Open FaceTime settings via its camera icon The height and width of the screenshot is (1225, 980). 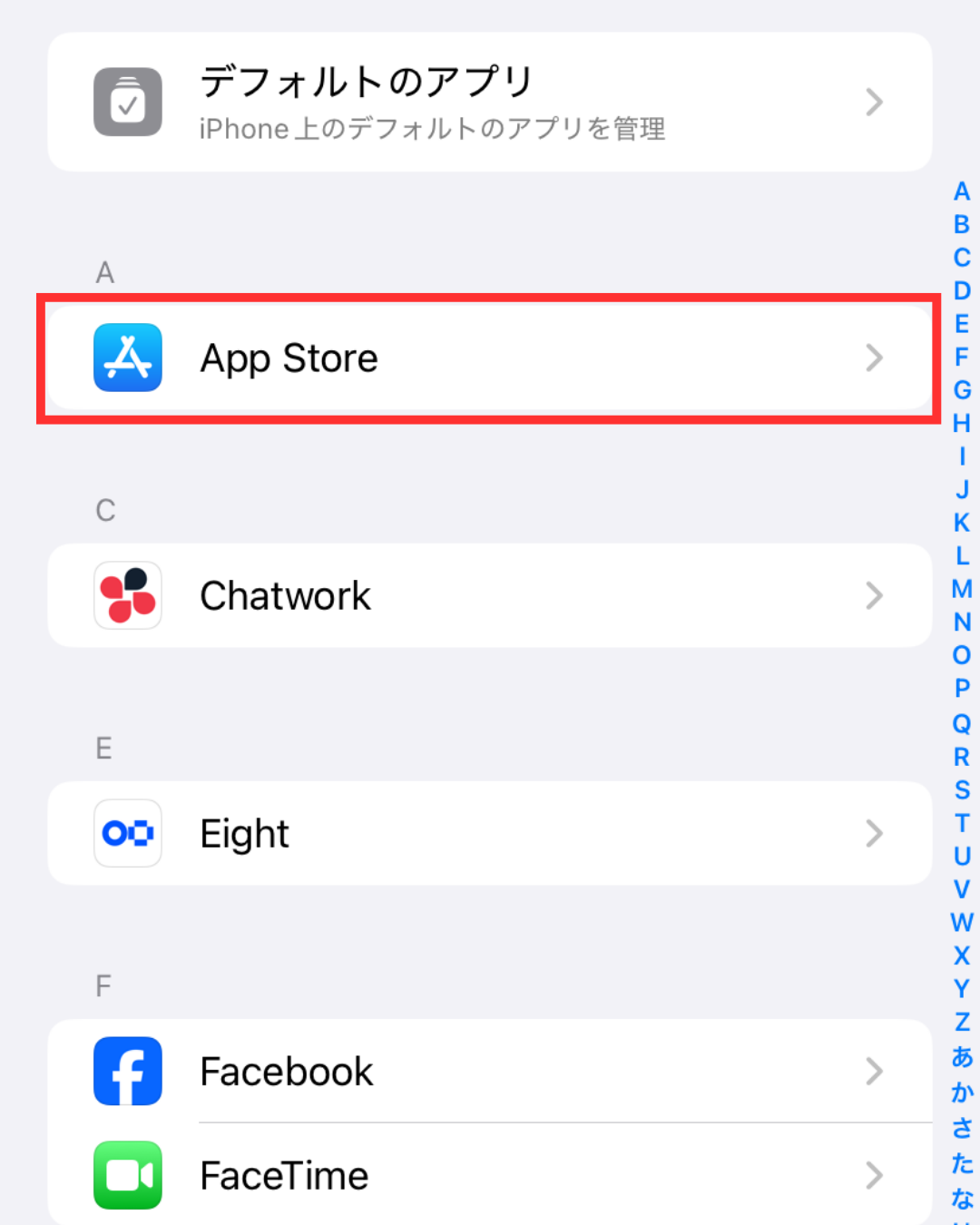coord(127,1175)
